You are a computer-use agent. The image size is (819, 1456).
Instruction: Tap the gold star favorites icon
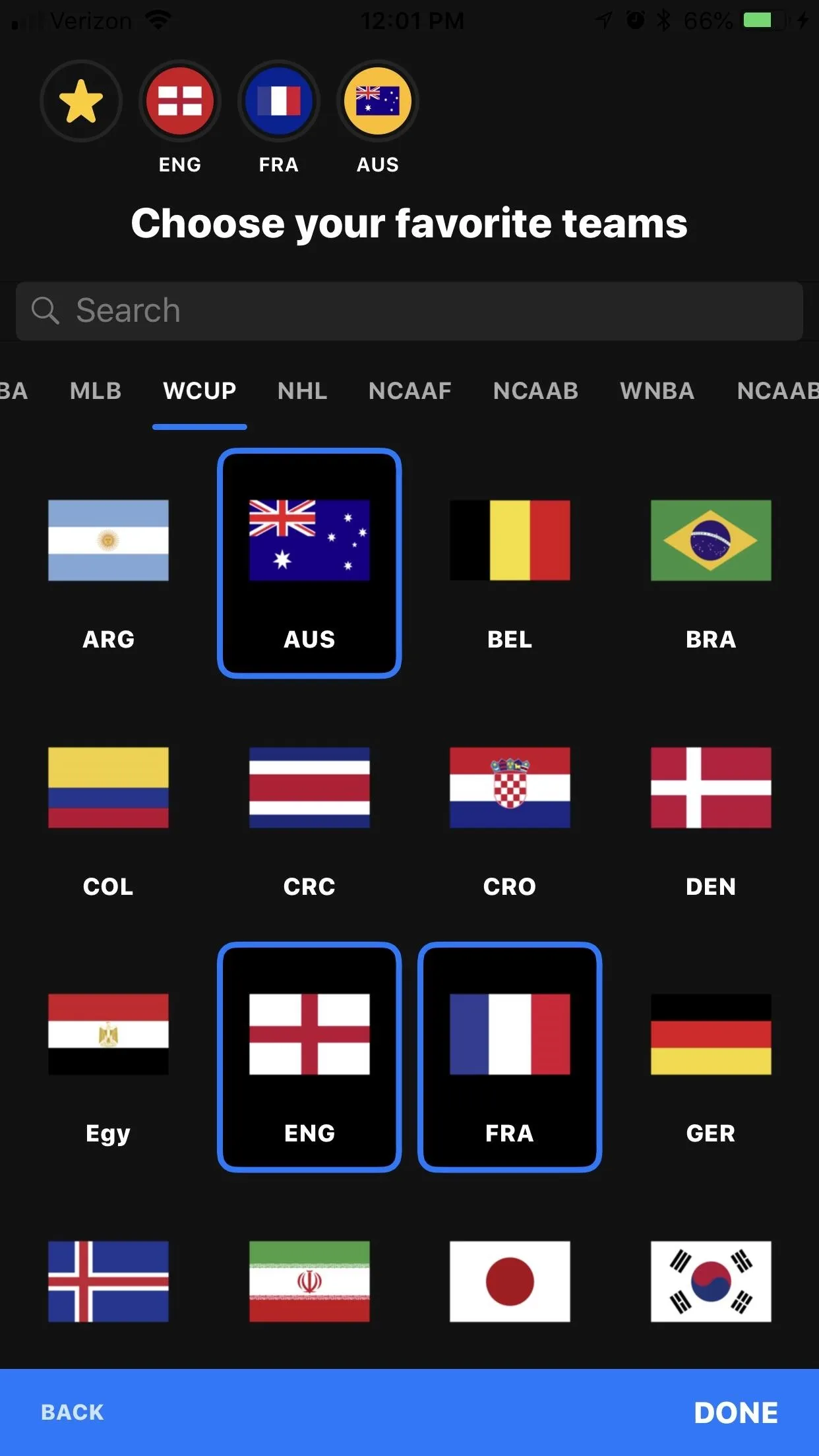coord(81,101)
